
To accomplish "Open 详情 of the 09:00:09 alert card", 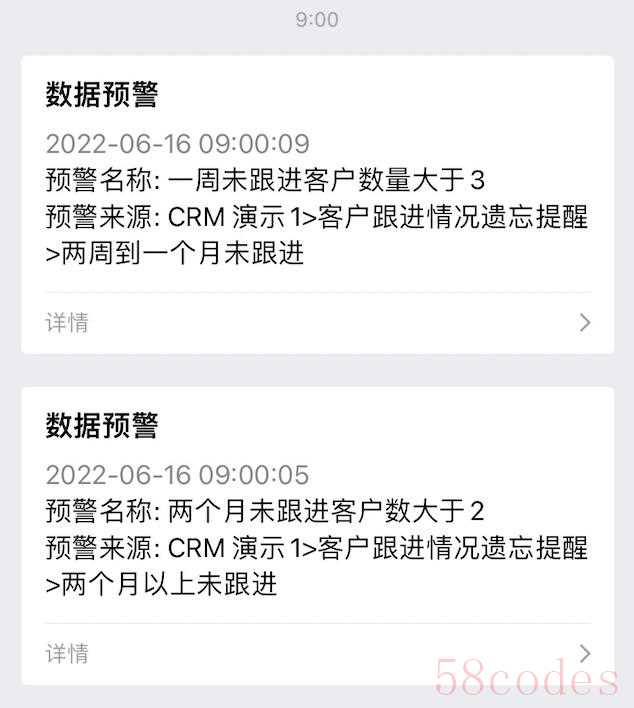I will tap(317, 322).
